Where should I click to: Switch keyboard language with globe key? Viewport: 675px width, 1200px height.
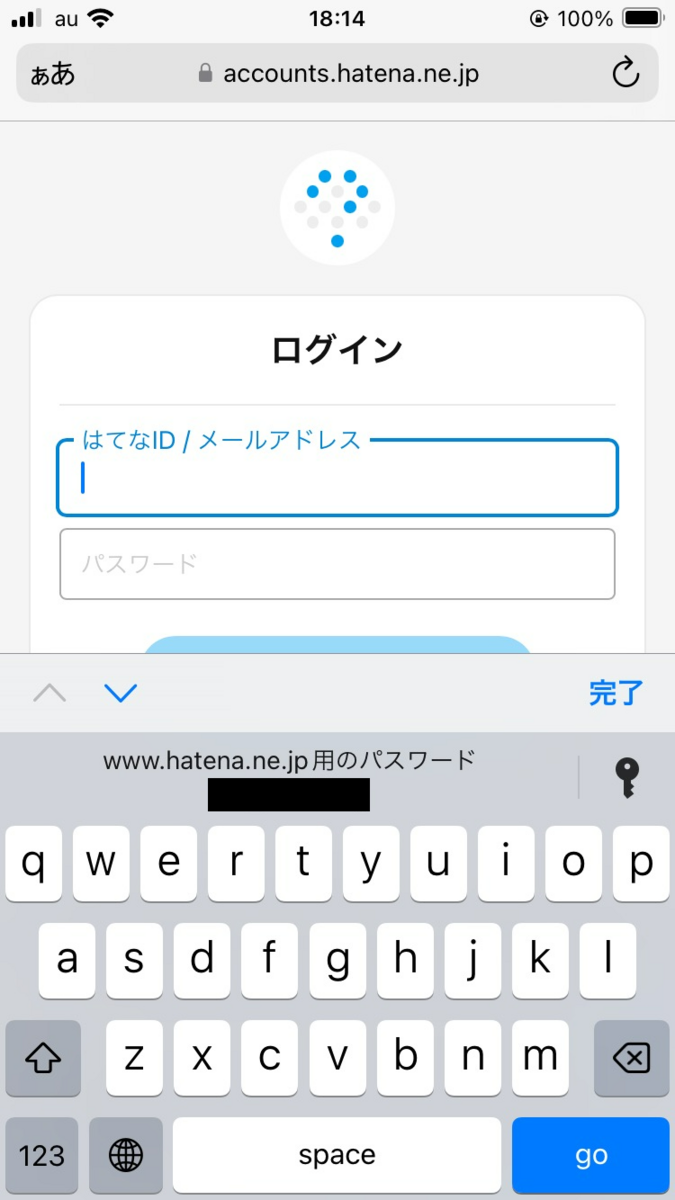point(126,1156)
